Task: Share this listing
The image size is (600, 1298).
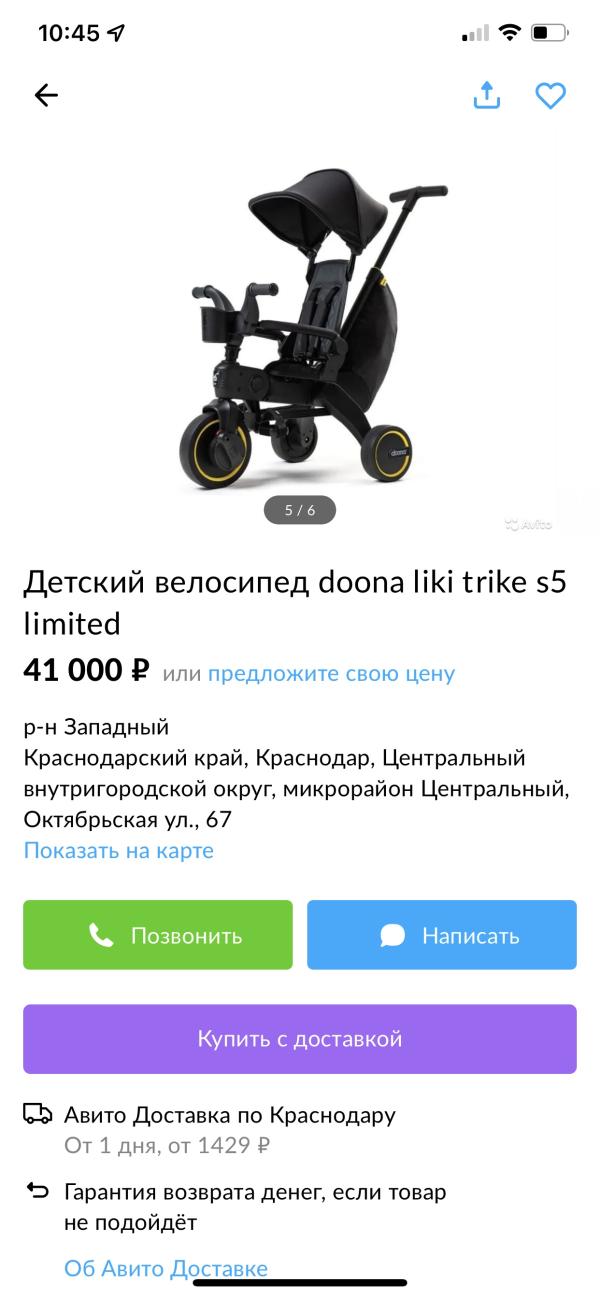Action: point(486,95)
